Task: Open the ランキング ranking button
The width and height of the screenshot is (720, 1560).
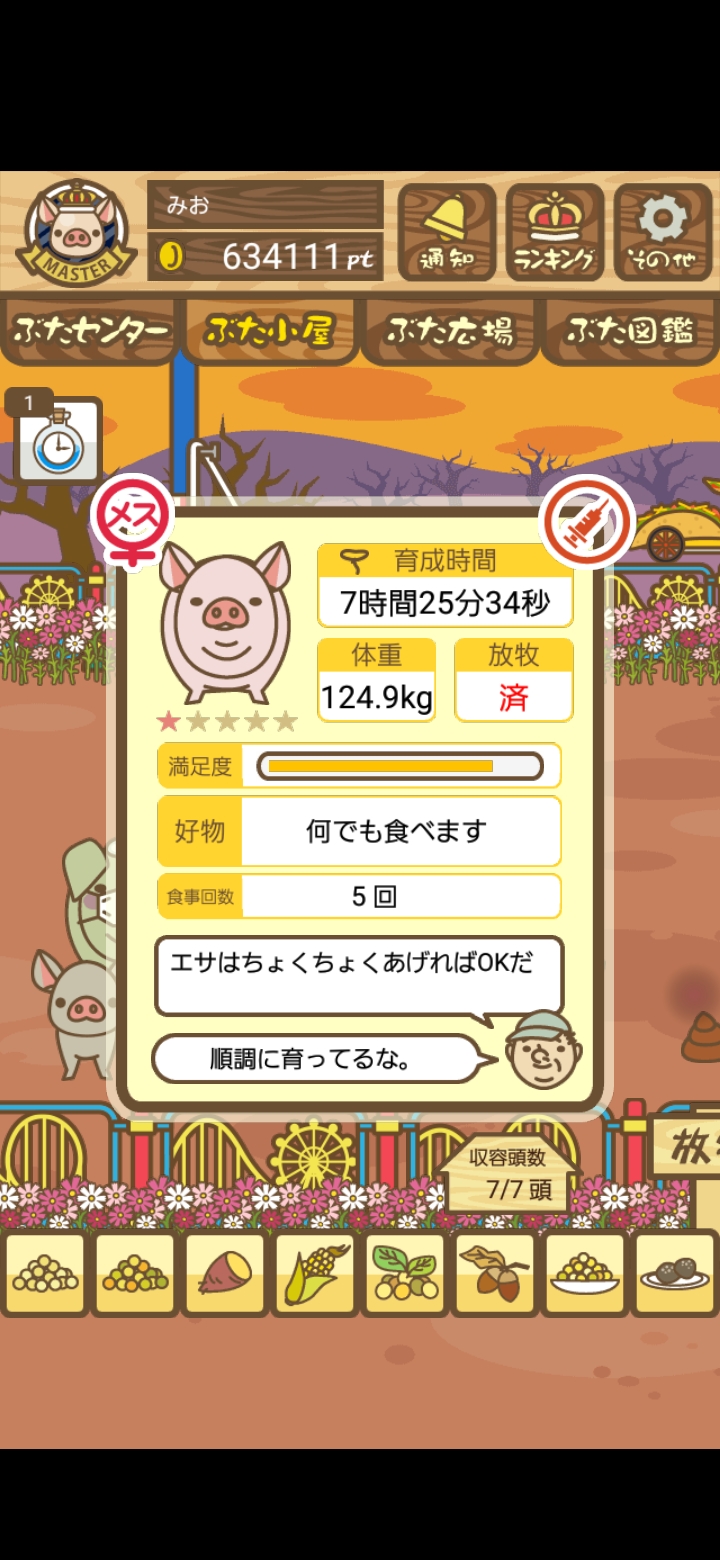Action: pyautogui.click(x=555, y=233)
